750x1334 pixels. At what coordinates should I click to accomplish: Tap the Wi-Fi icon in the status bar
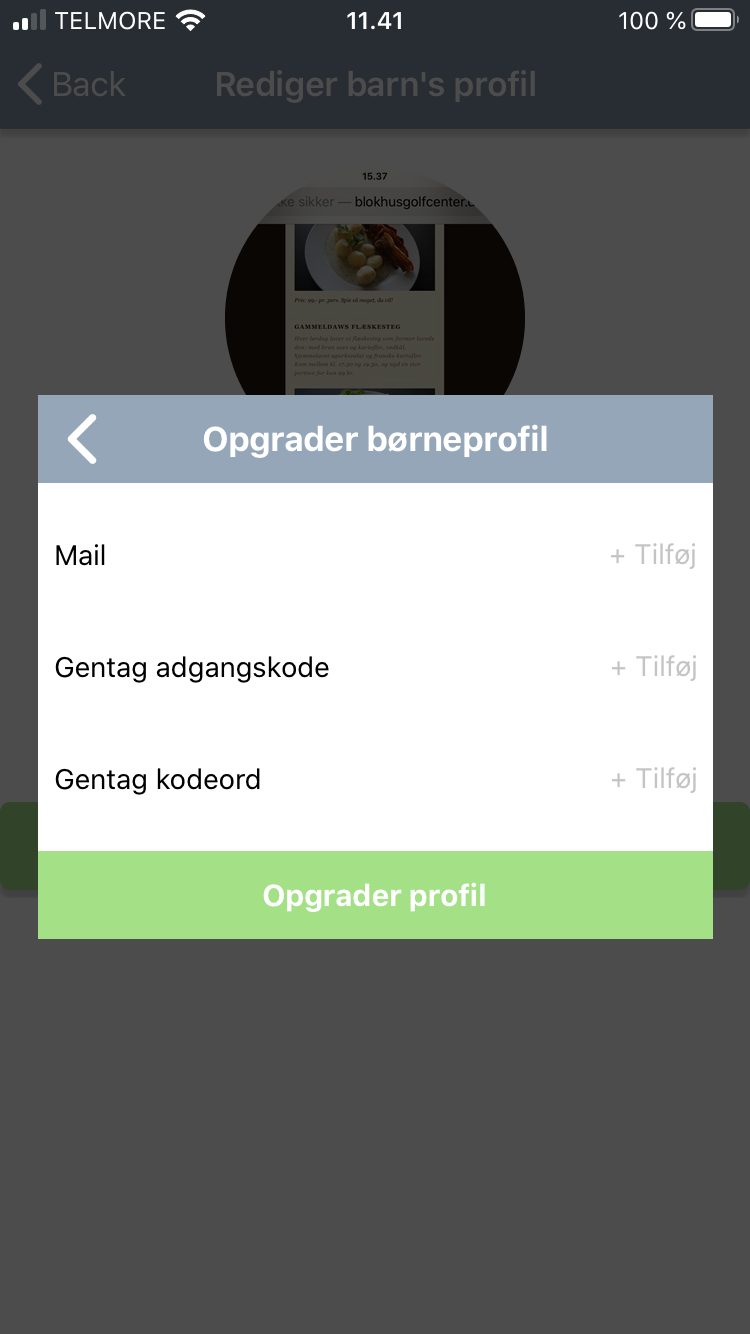click(189, 18)
